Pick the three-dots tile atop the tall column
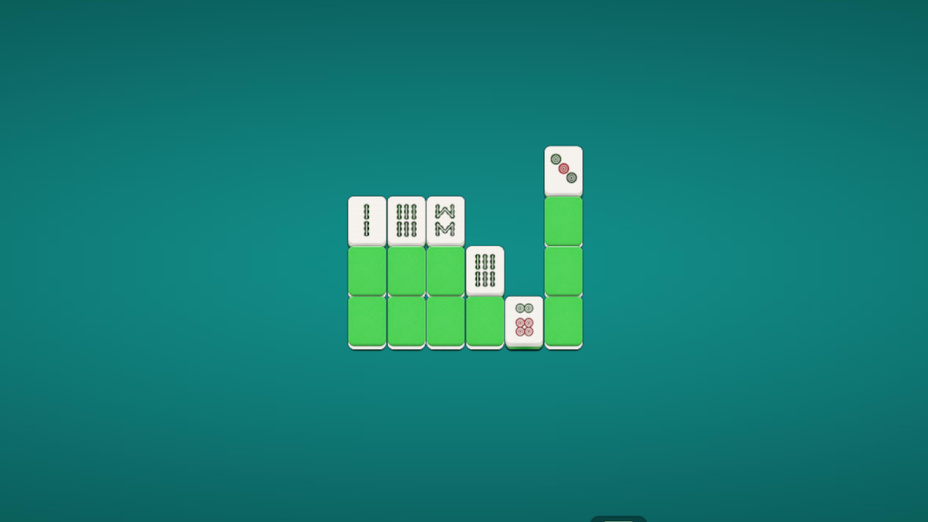 (563, 170)
